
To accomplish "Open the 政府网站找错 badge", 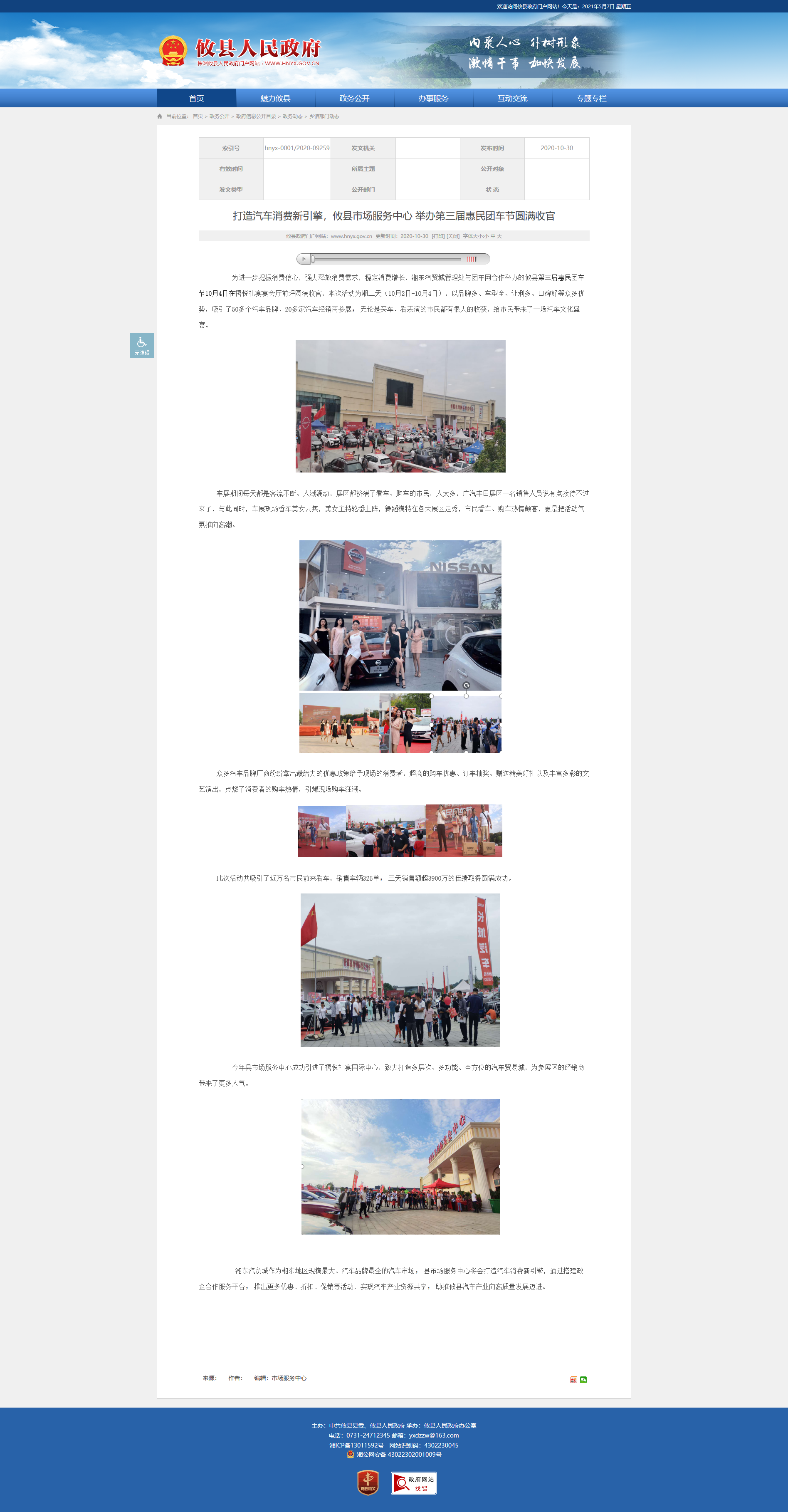I will coord(414,1482).
